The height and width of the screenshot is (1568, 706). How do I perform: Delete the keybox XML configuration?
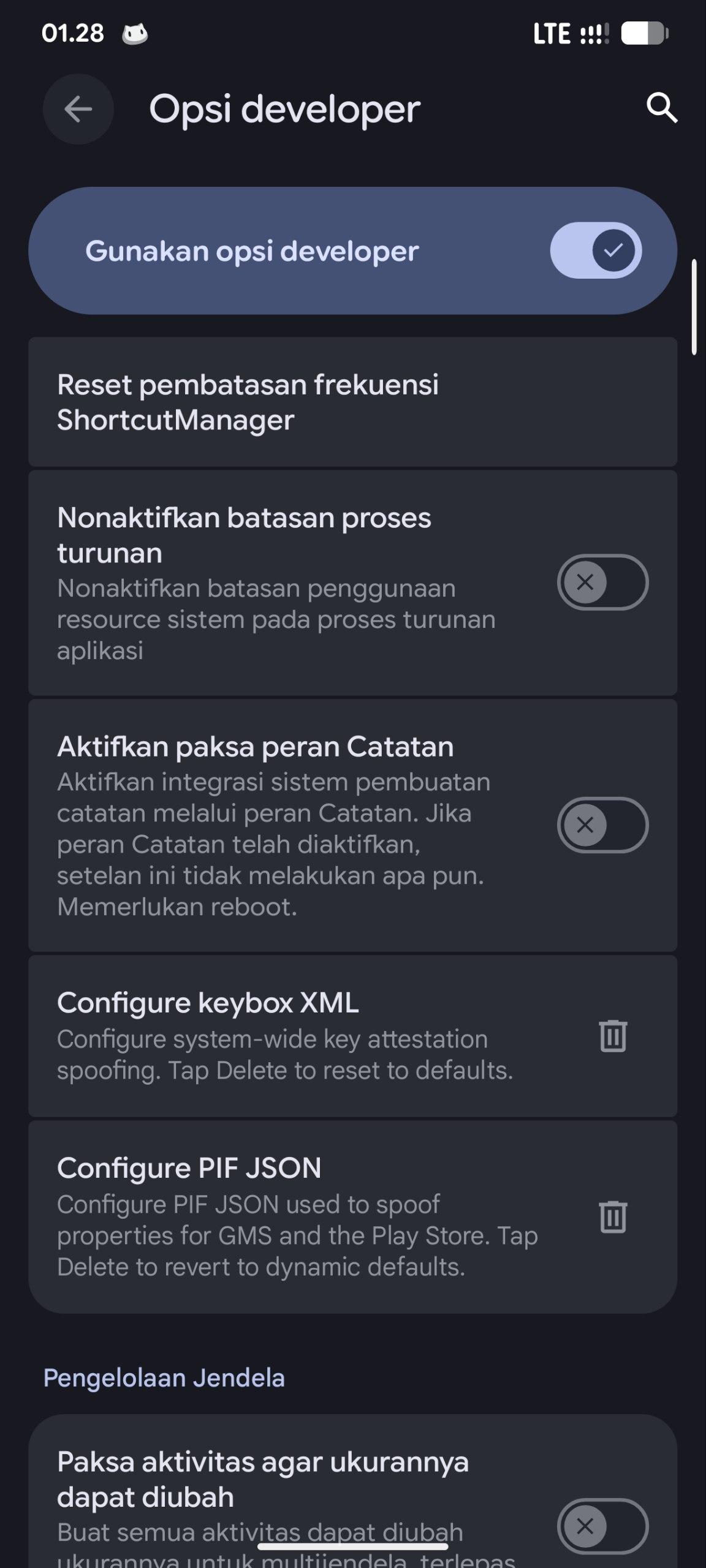click(612, 1036)
